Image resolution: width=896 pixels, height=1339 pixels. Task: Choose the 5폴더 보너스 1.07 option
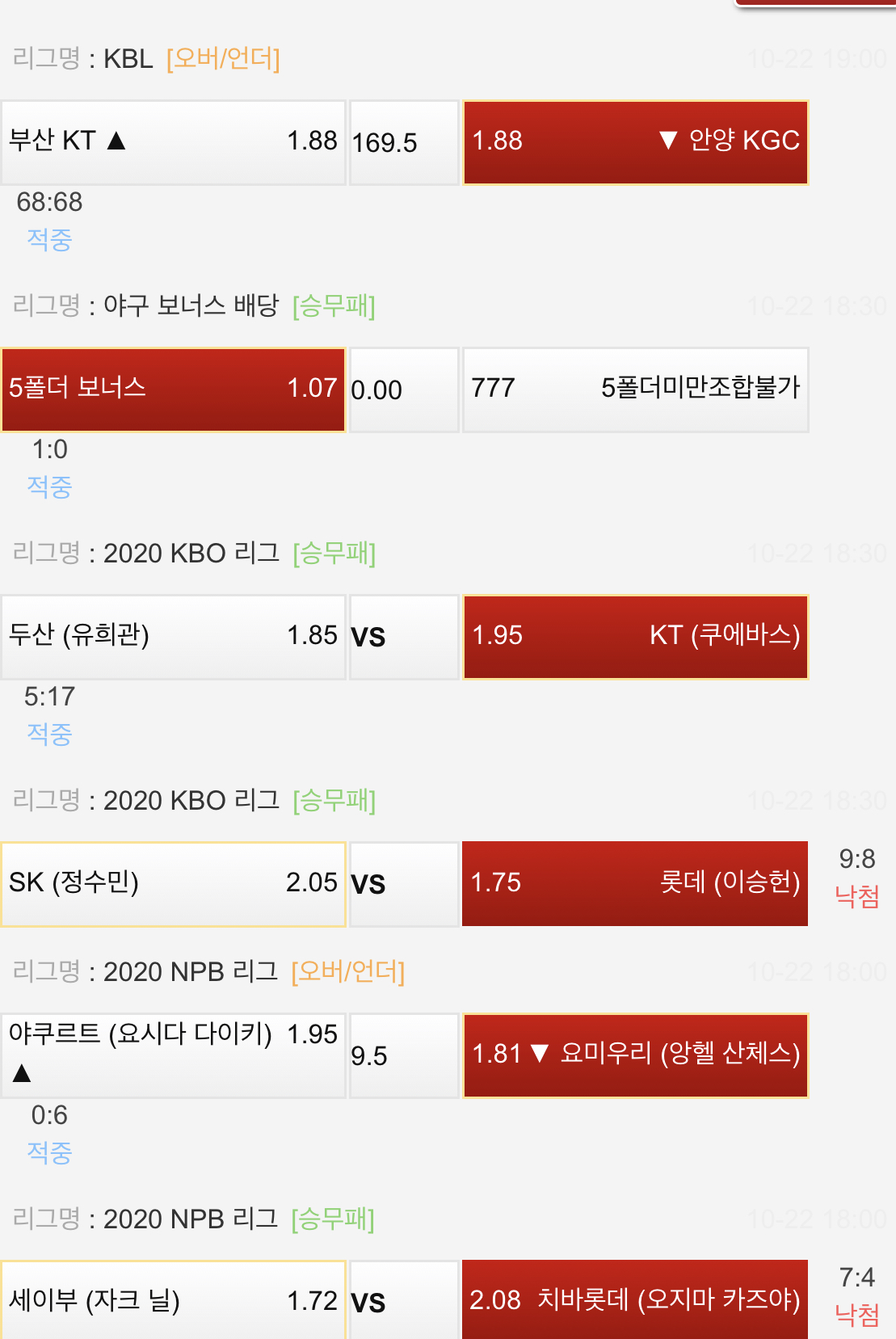click(x=173, y=389)
